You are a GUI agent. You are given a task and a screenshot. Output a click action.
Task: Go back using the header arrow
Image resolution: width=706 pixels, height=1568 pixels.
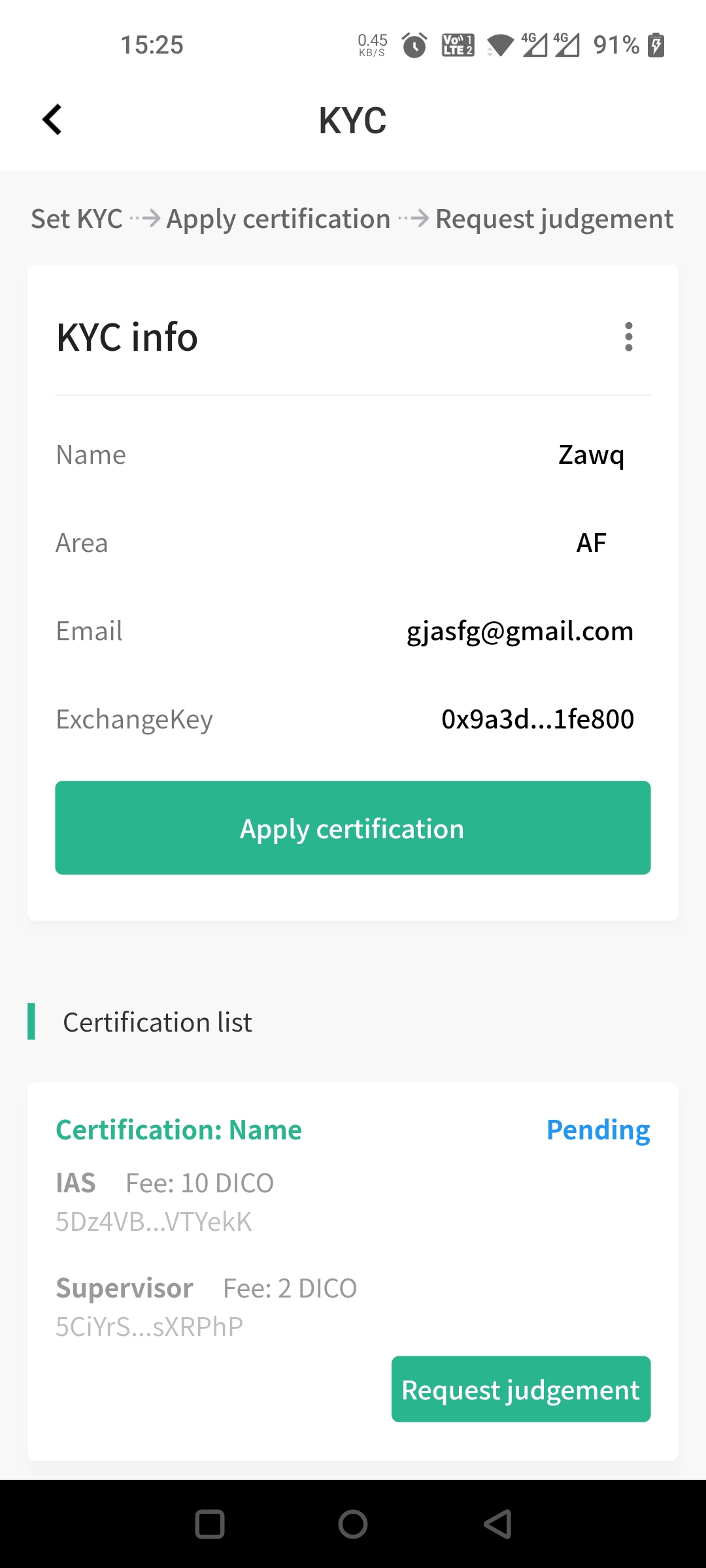(x=52, y=120)
